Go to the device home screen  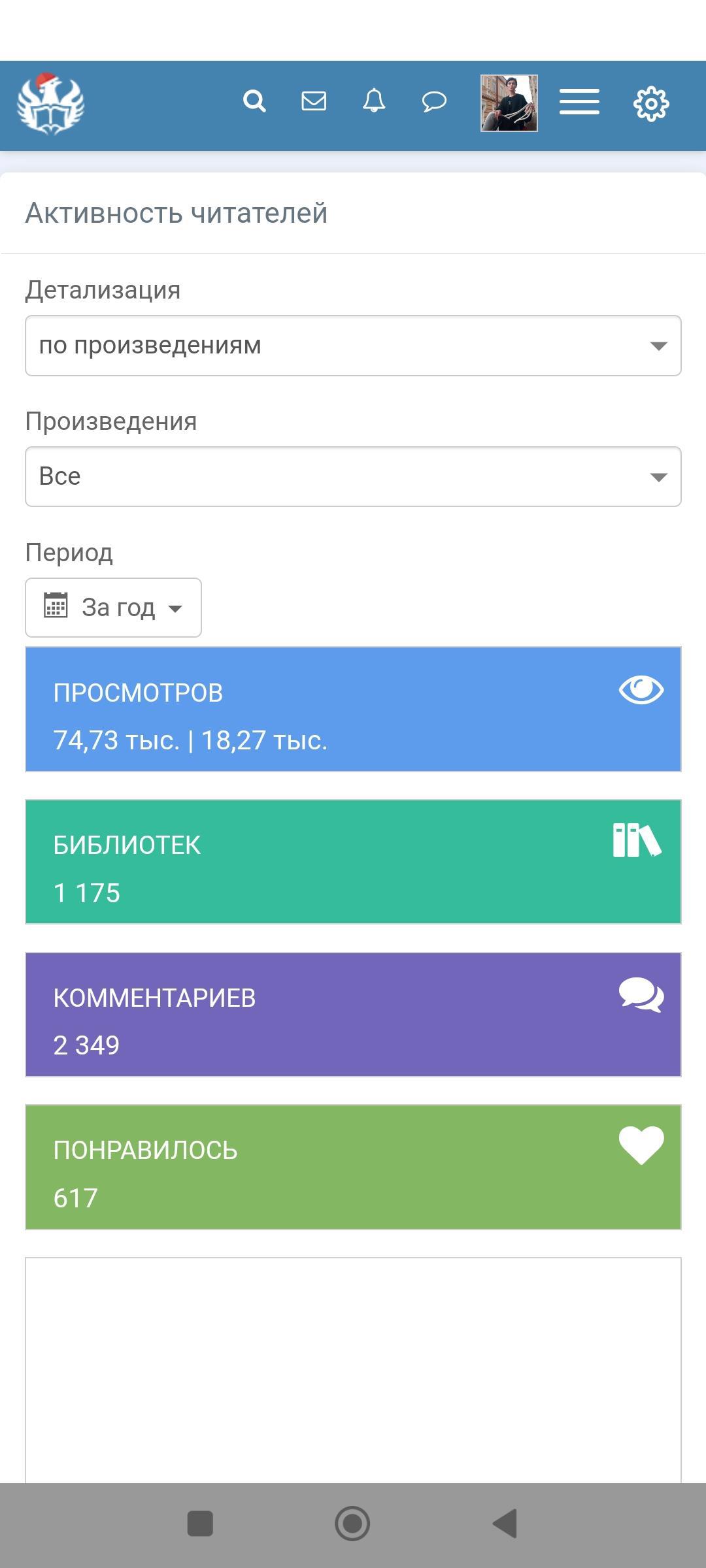point(352,1524)
